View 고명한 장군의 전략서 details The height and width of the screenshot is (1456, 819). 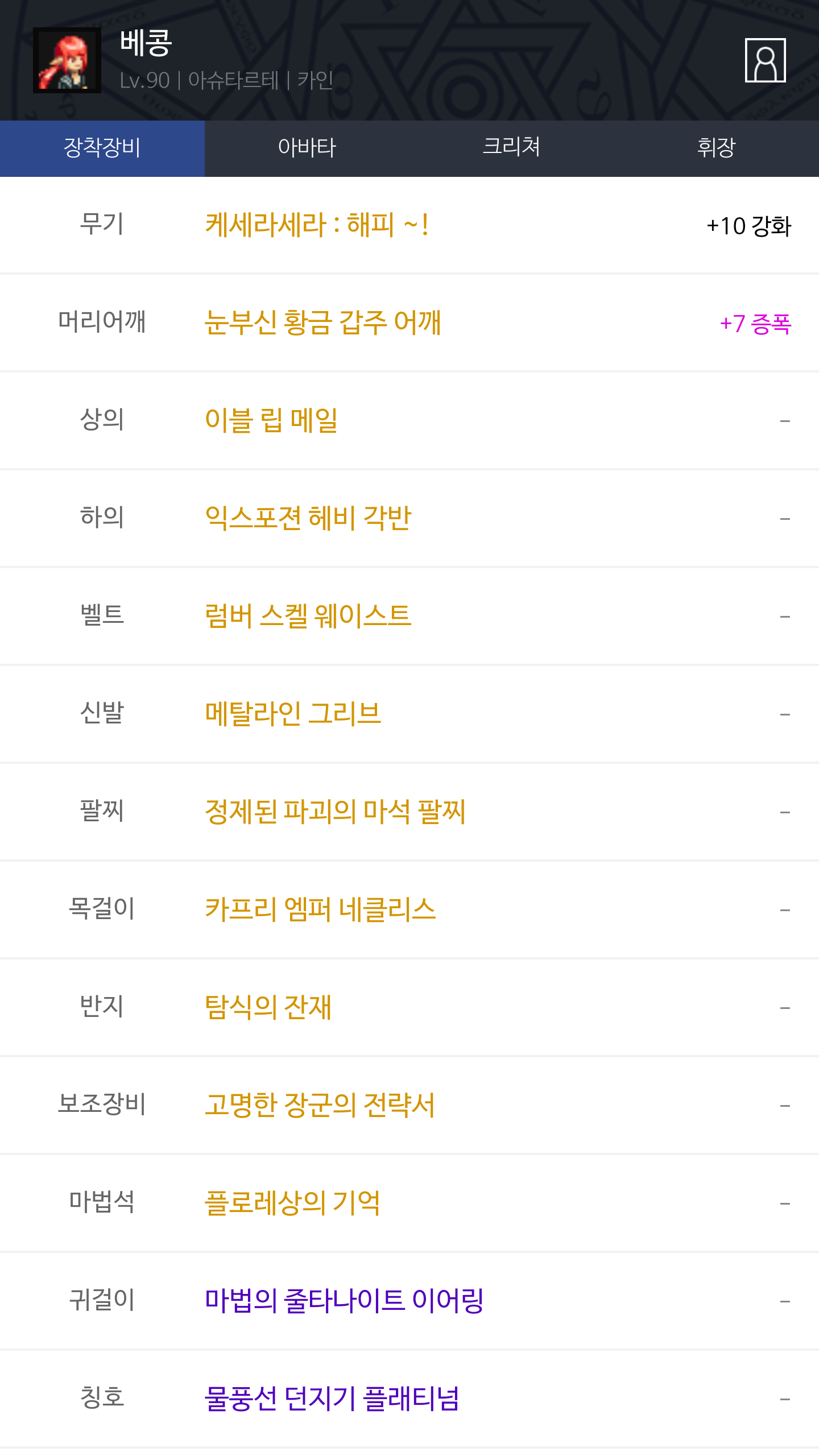pyautogui.click(x=320, y=1106)
